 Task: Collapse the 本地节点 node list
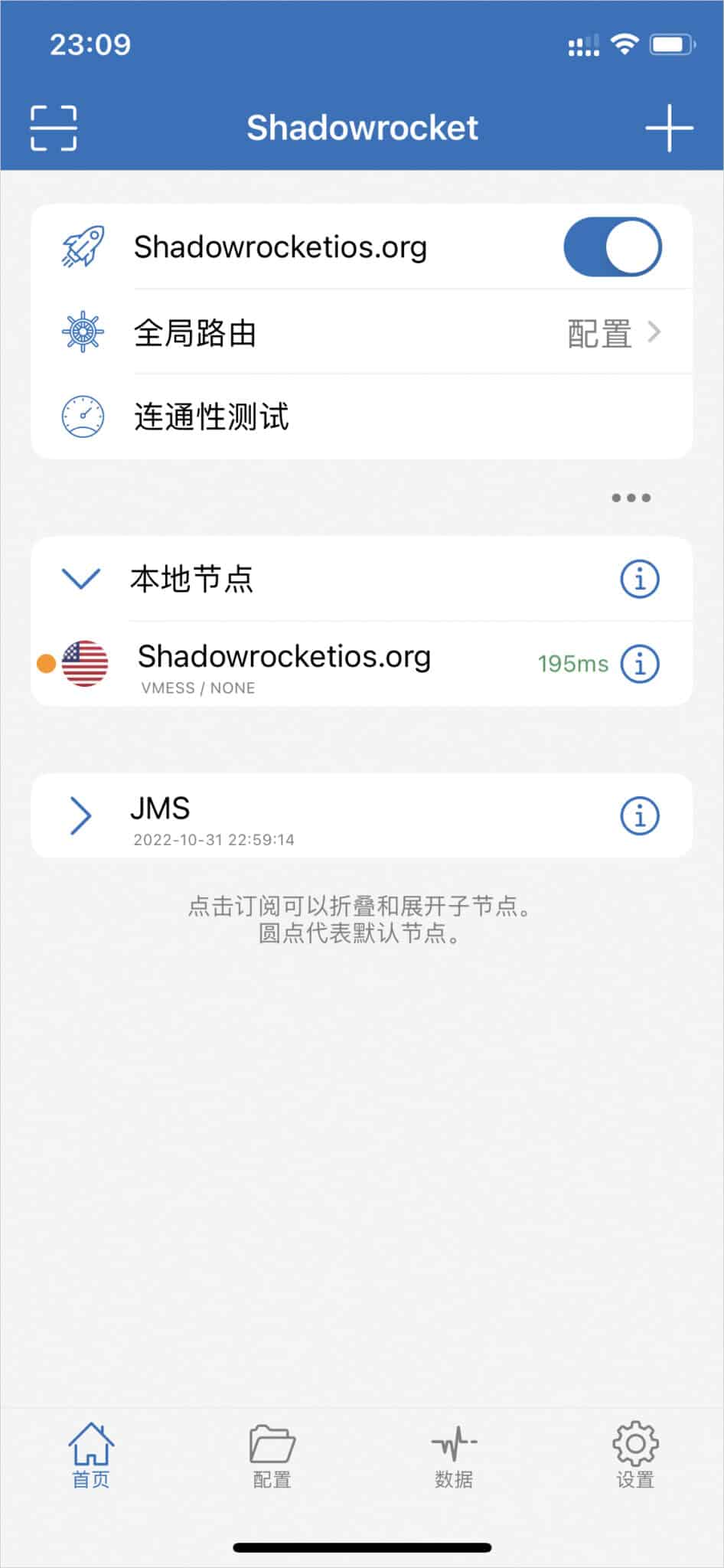click(83, 579)
